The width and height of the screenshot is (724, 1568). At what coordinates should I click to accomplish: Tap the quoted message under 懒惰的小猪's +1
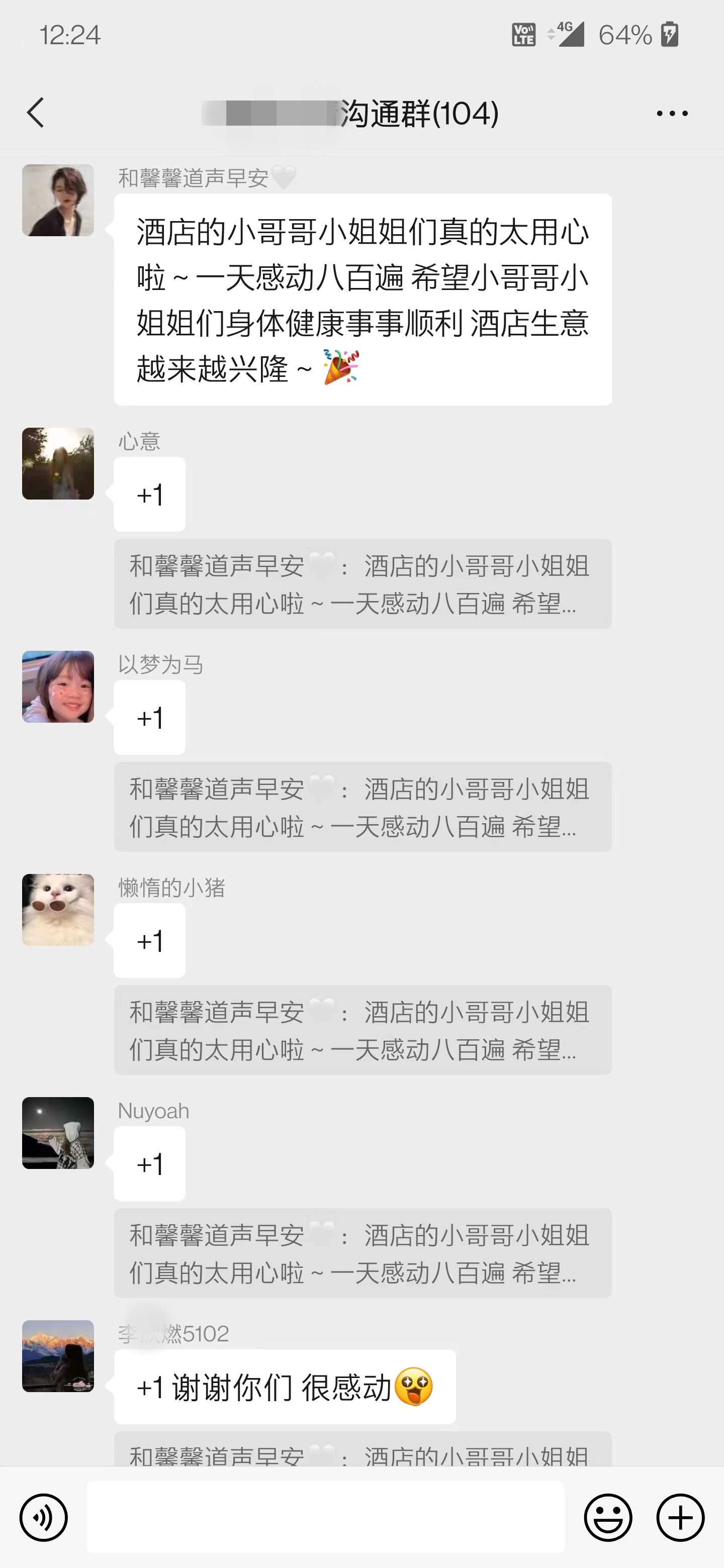[x=363, y=1030]
